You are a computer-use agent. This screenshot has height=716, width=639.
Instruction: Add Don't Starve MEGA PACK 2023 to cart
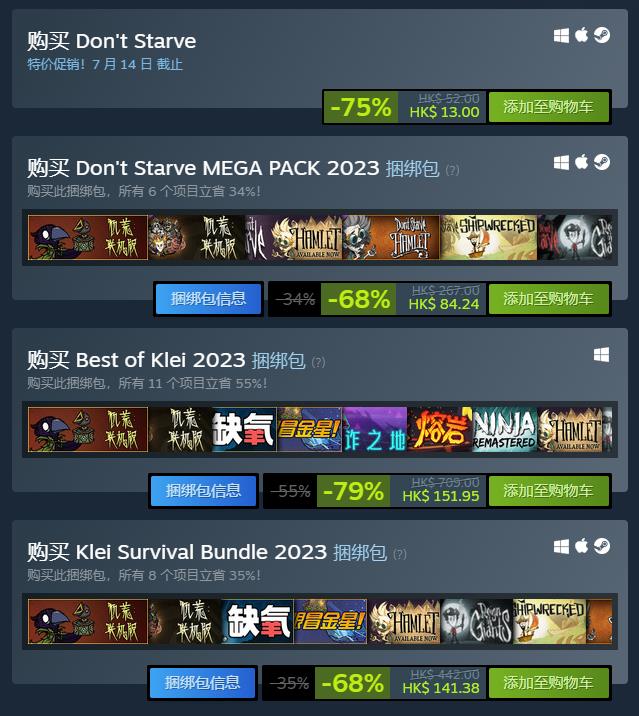pos(548,299)
